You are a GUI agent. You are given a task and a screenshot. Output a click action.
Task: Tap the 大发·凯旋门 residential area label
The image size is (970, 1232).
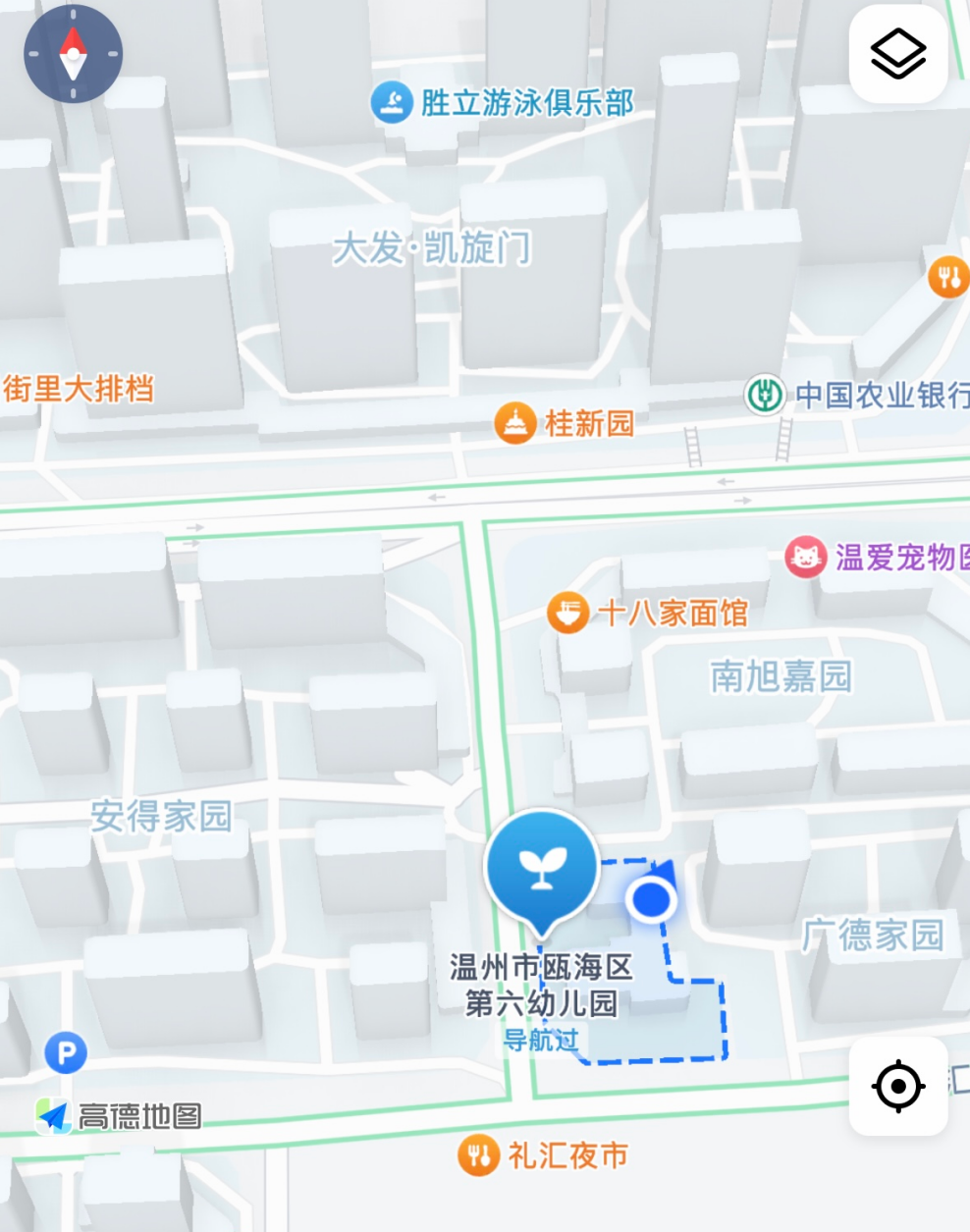432,248
